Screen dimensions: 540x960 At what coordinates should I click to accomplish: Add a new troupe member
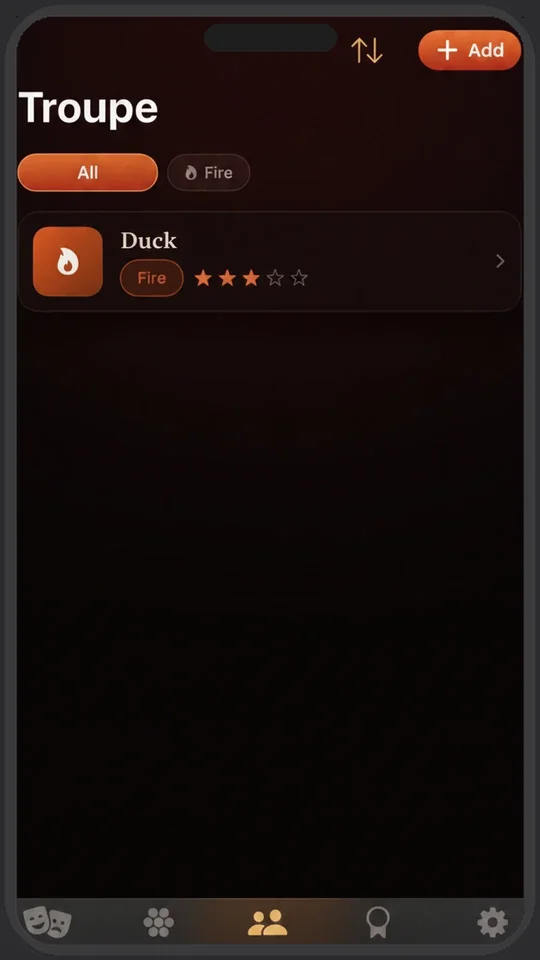click(470, 50)
